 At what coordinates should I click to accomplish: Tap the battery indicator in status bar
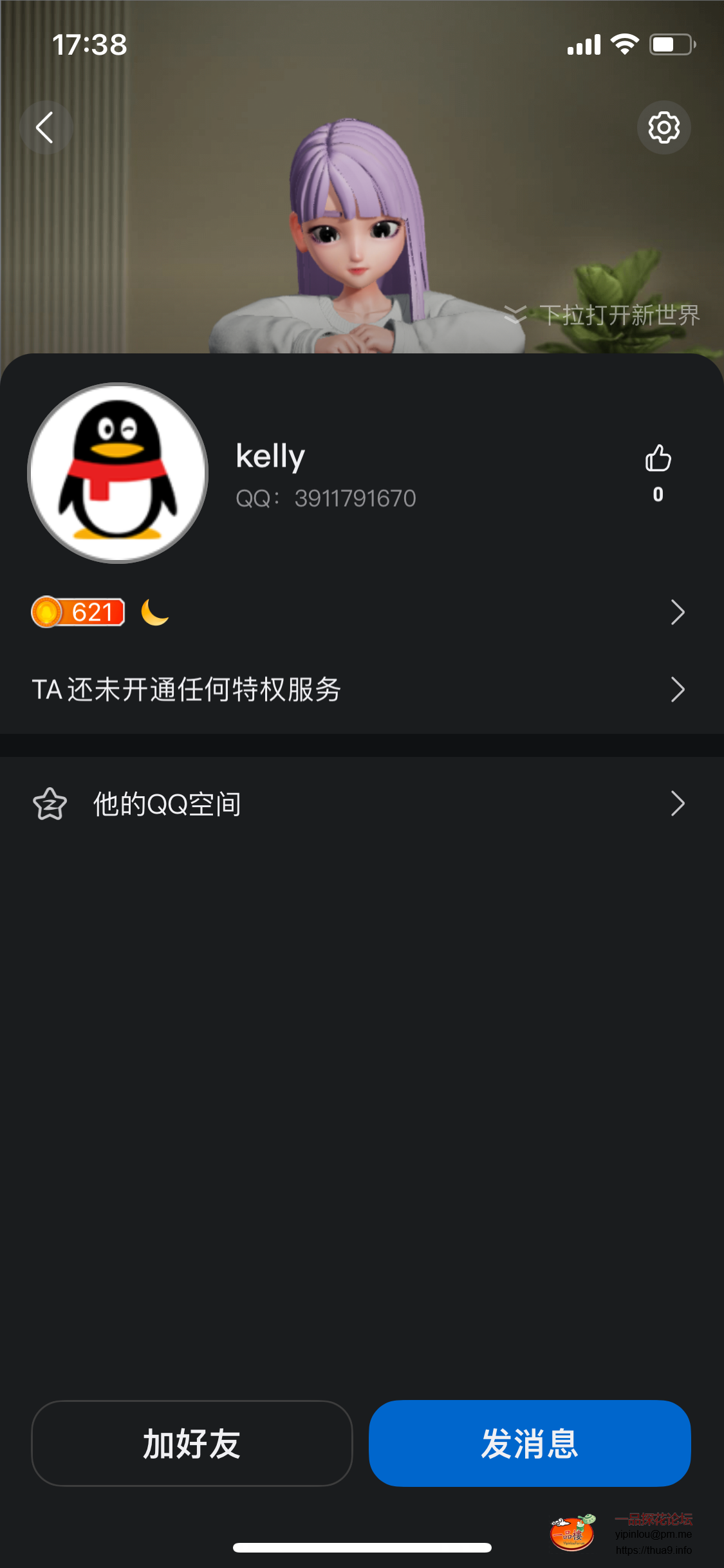[x=669, y=43]
